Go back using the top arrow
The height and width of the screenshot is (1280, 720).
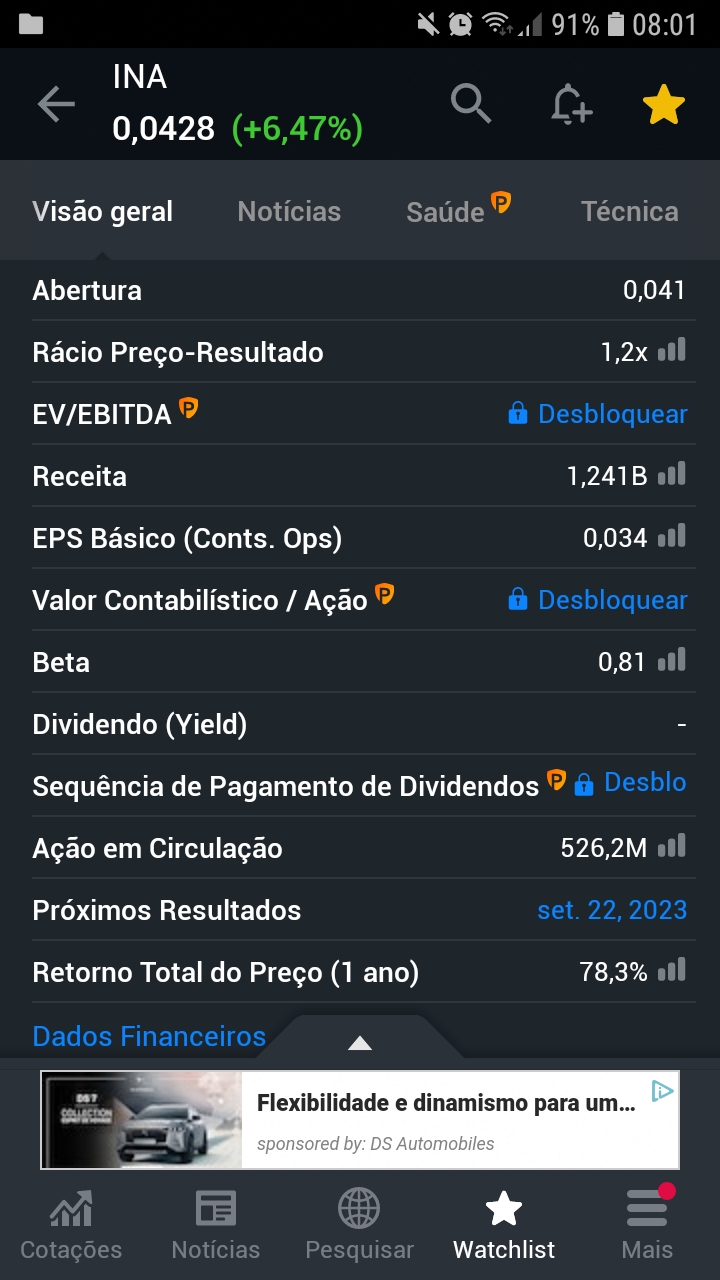click(x=56, y=104)
